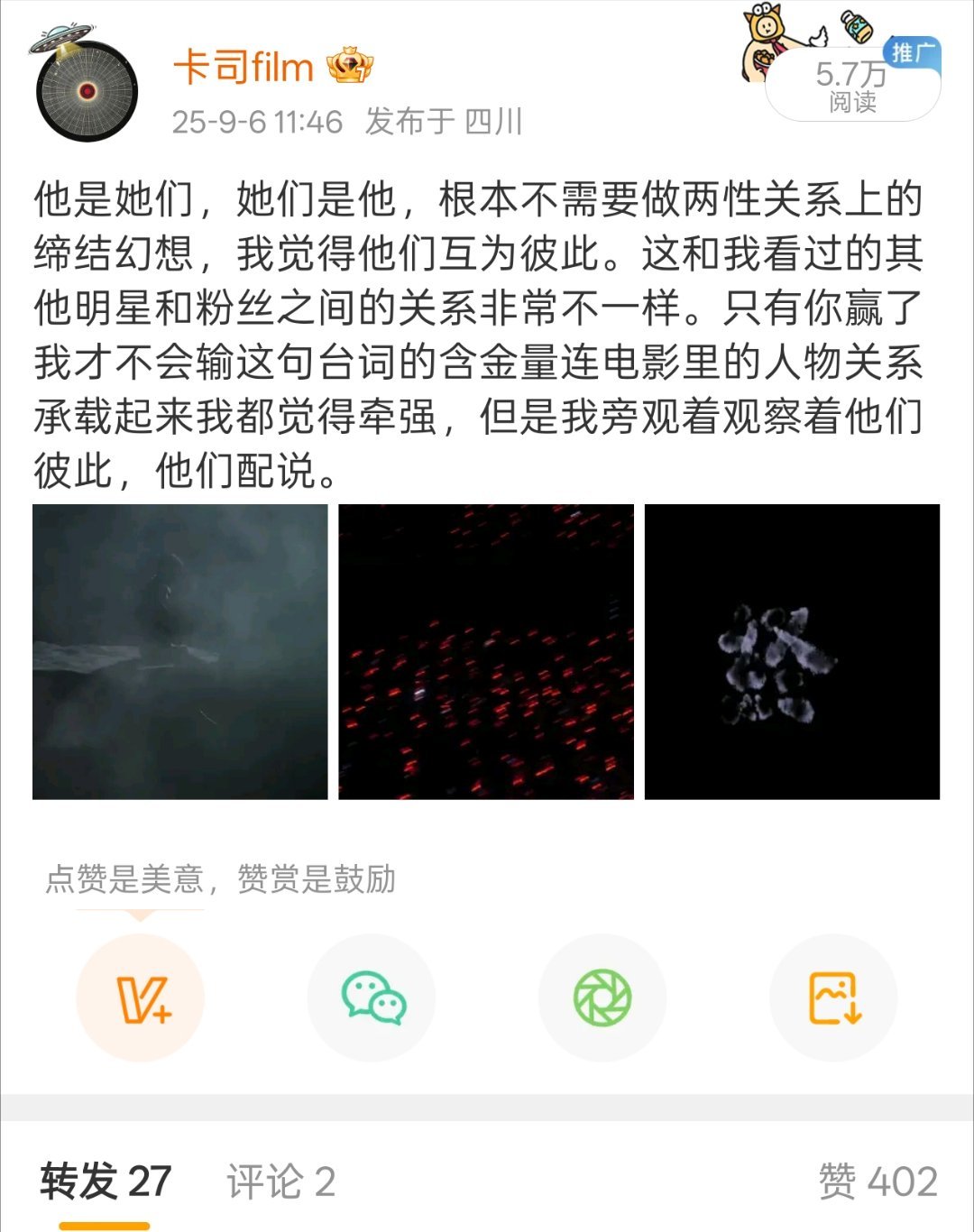974x1232 pixels.
Task: Select the WeChat share icon
Action: pyautogui.click(x=372, y=998)
